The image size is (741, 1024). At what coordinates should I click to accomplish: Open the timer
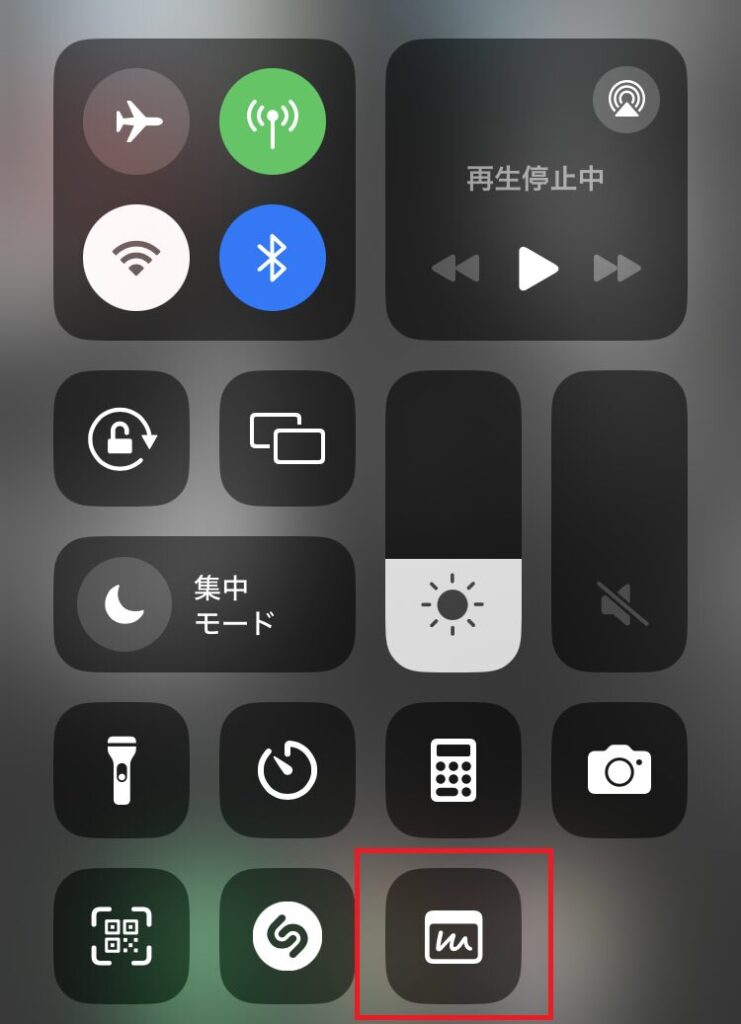point(287,770)
